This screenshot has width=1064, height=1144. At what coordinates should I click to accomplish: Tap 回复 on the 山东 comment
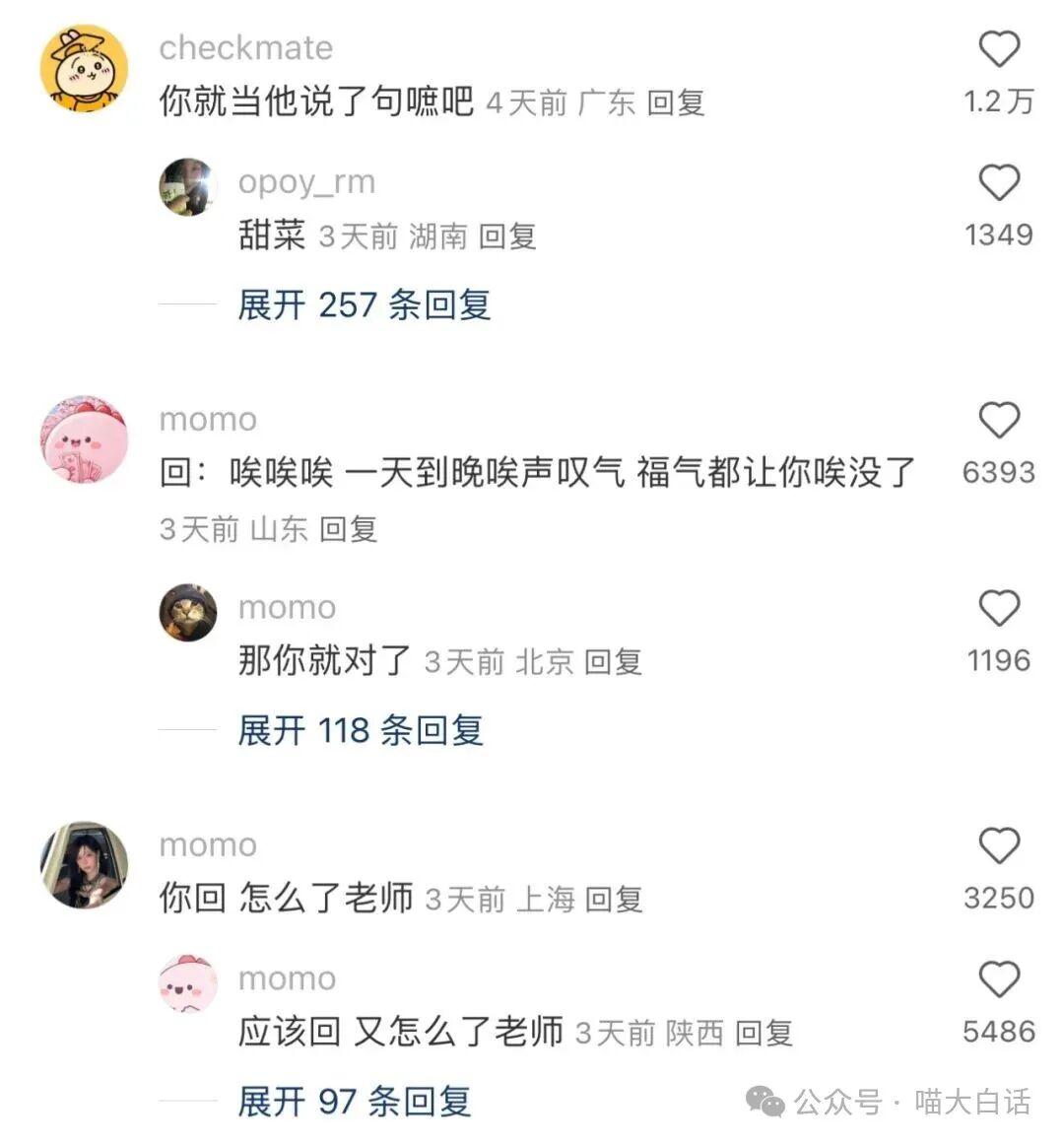click(x=349, y=529)
